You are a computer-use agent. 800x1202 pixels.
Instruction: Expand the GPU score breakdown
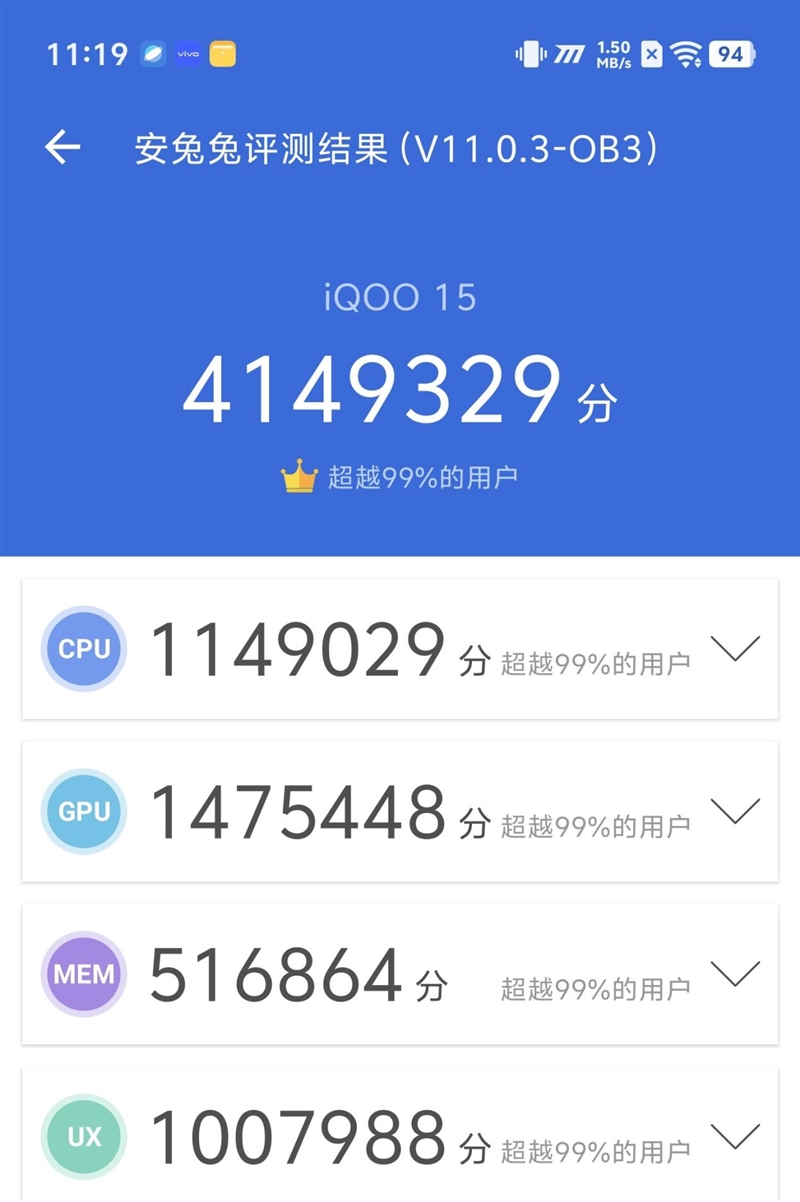point(734,811)
